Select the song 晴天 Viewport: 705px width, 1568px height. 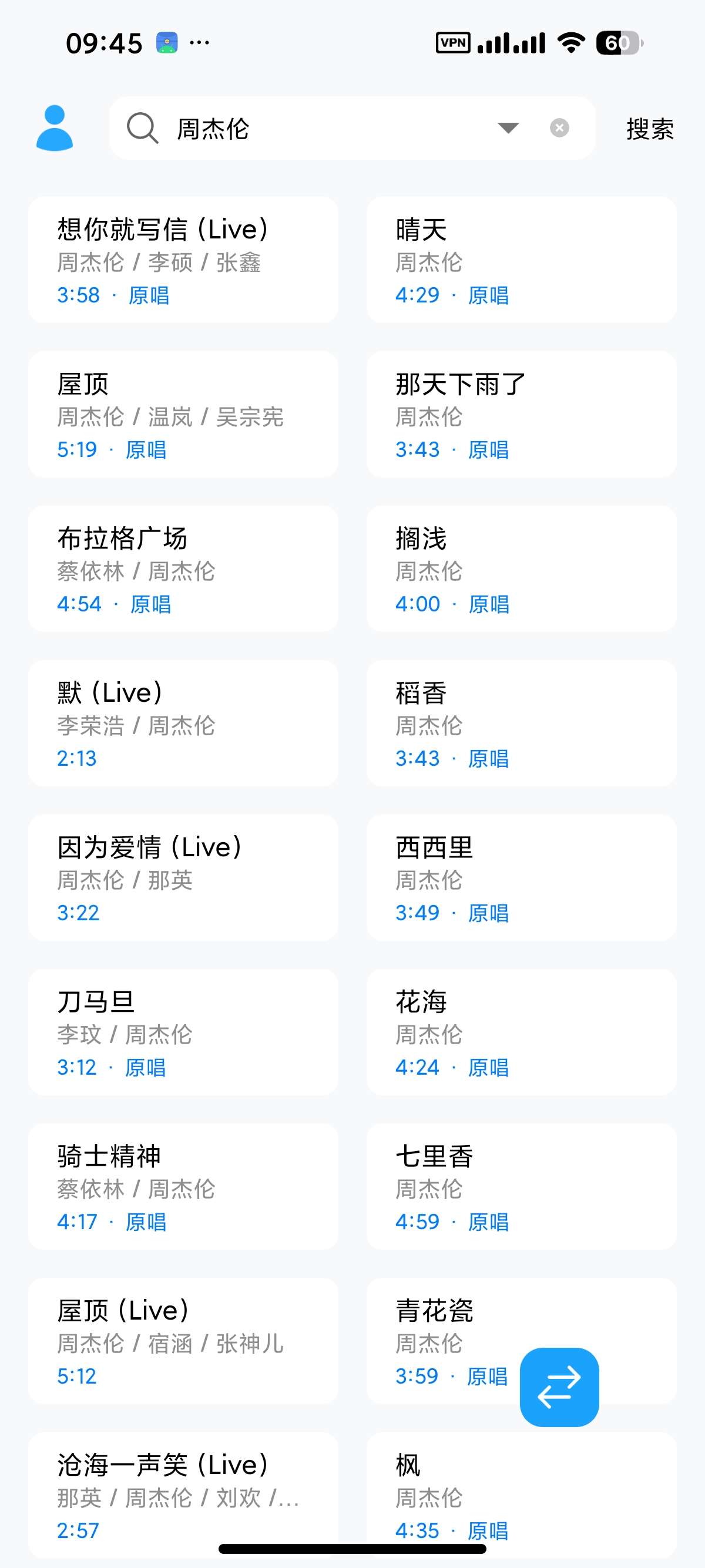pos(521,260)
